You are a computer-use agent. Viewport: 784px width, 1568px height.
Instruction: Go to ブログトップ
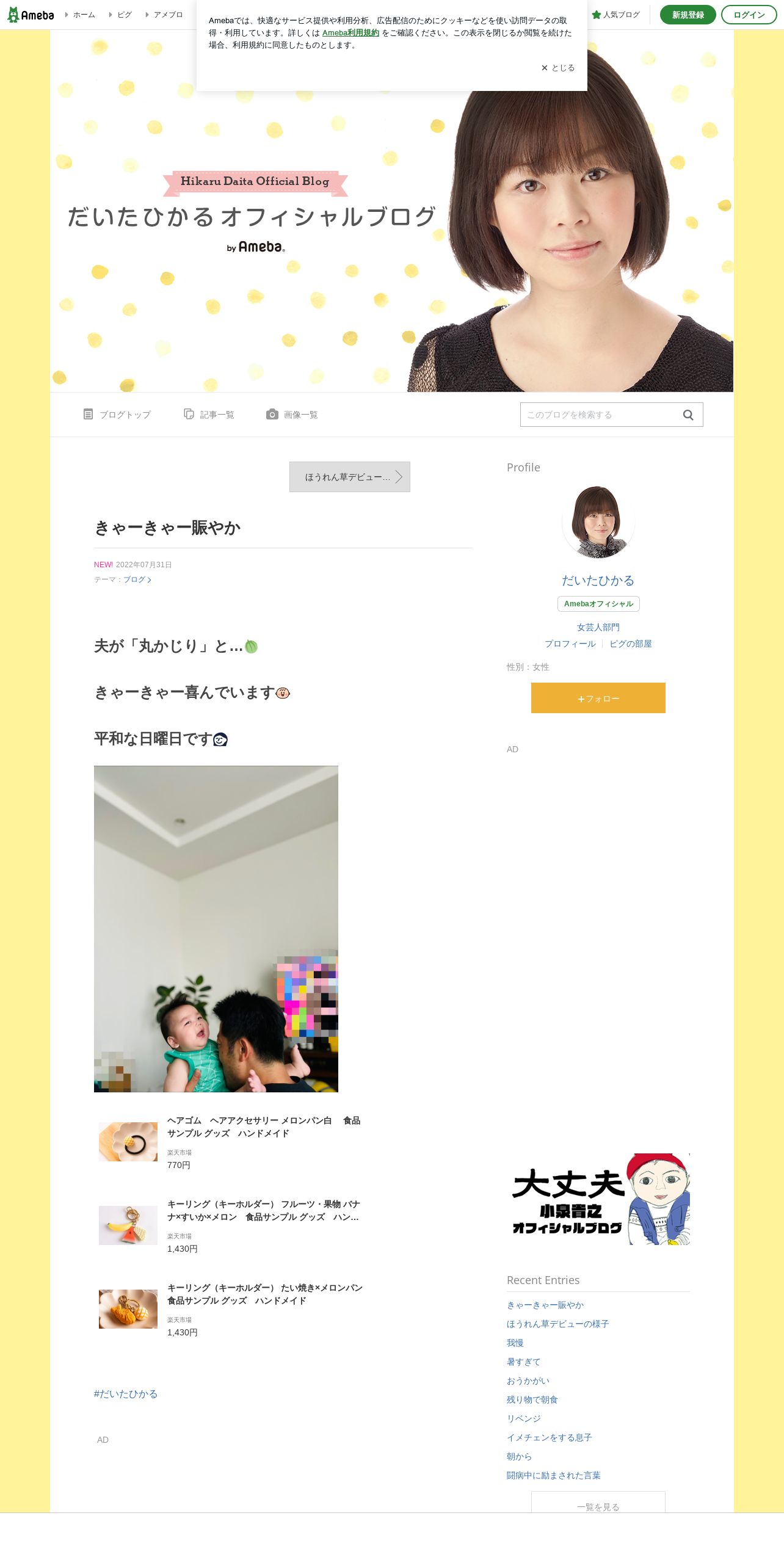point(117,415)
